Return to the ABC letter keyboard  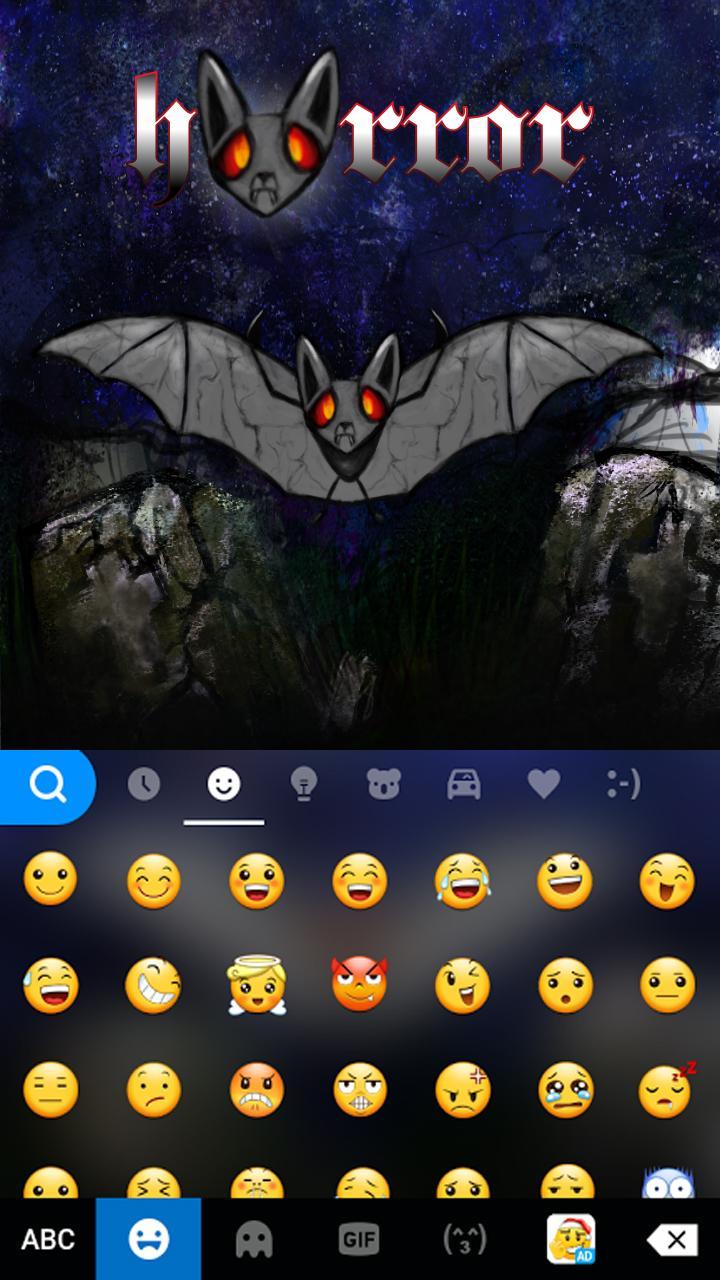click(48, 1240)
